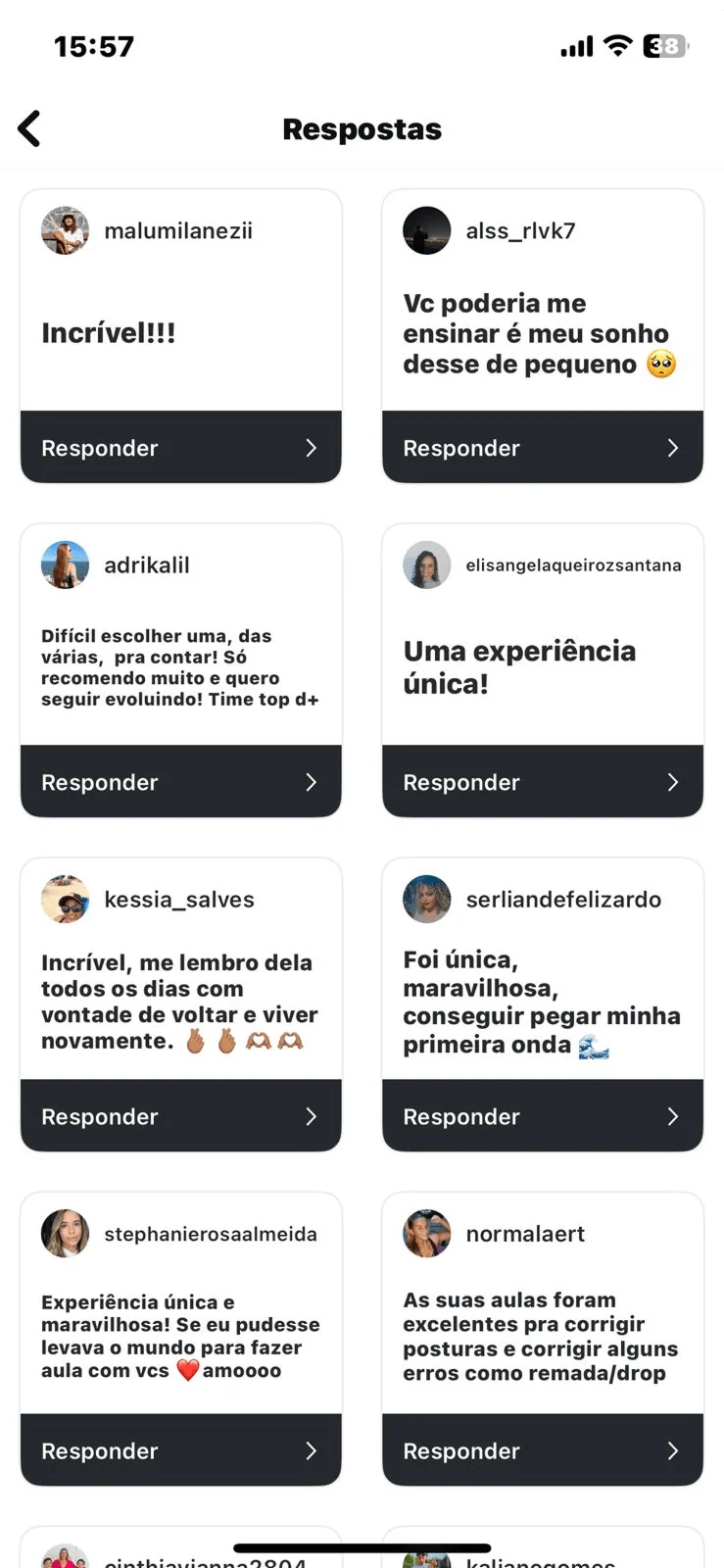The height and width of the screenshot is (1568, 724).
Task: Tap Responder under kessia_salves' response
Action: pos(180,1116)
